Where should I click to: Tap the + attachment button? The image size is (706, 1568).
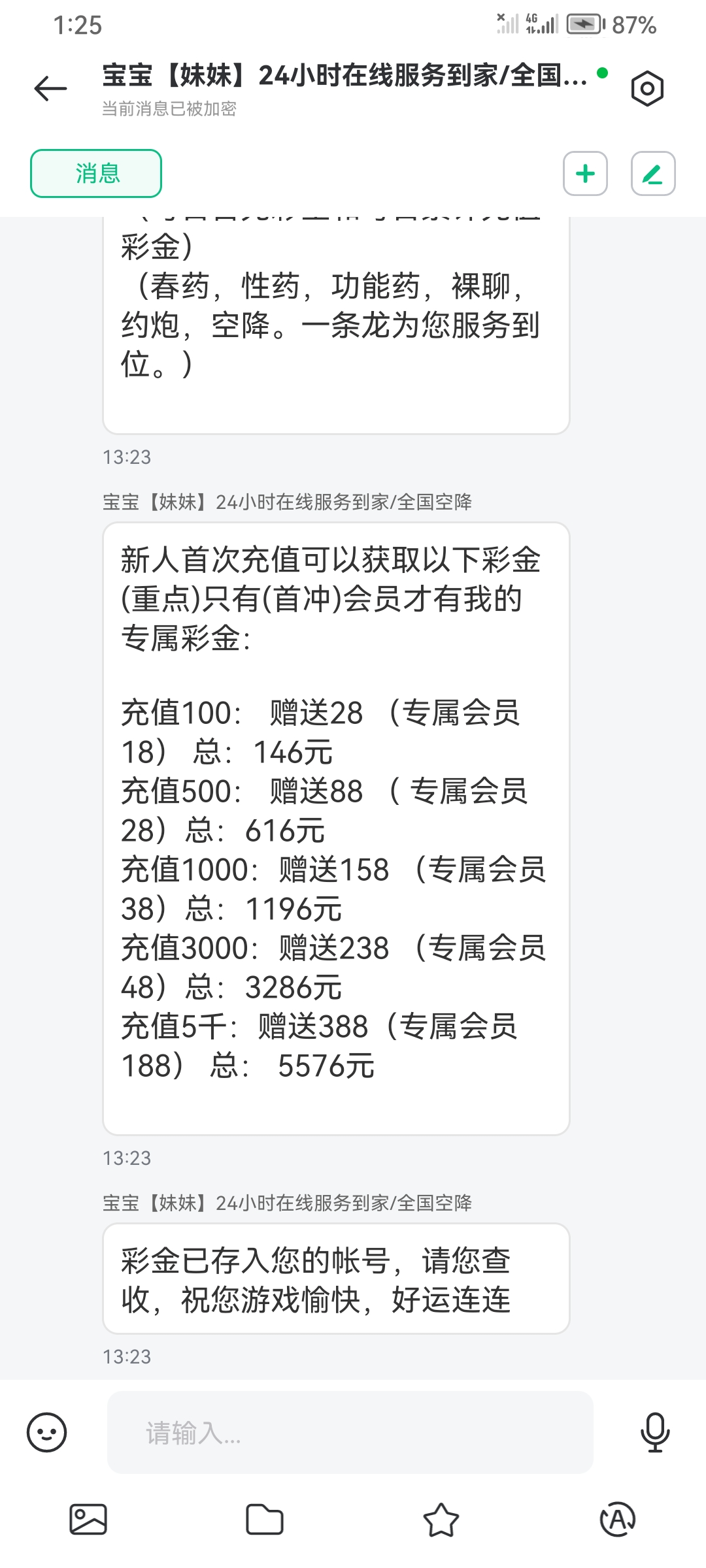tap(585, 173)
